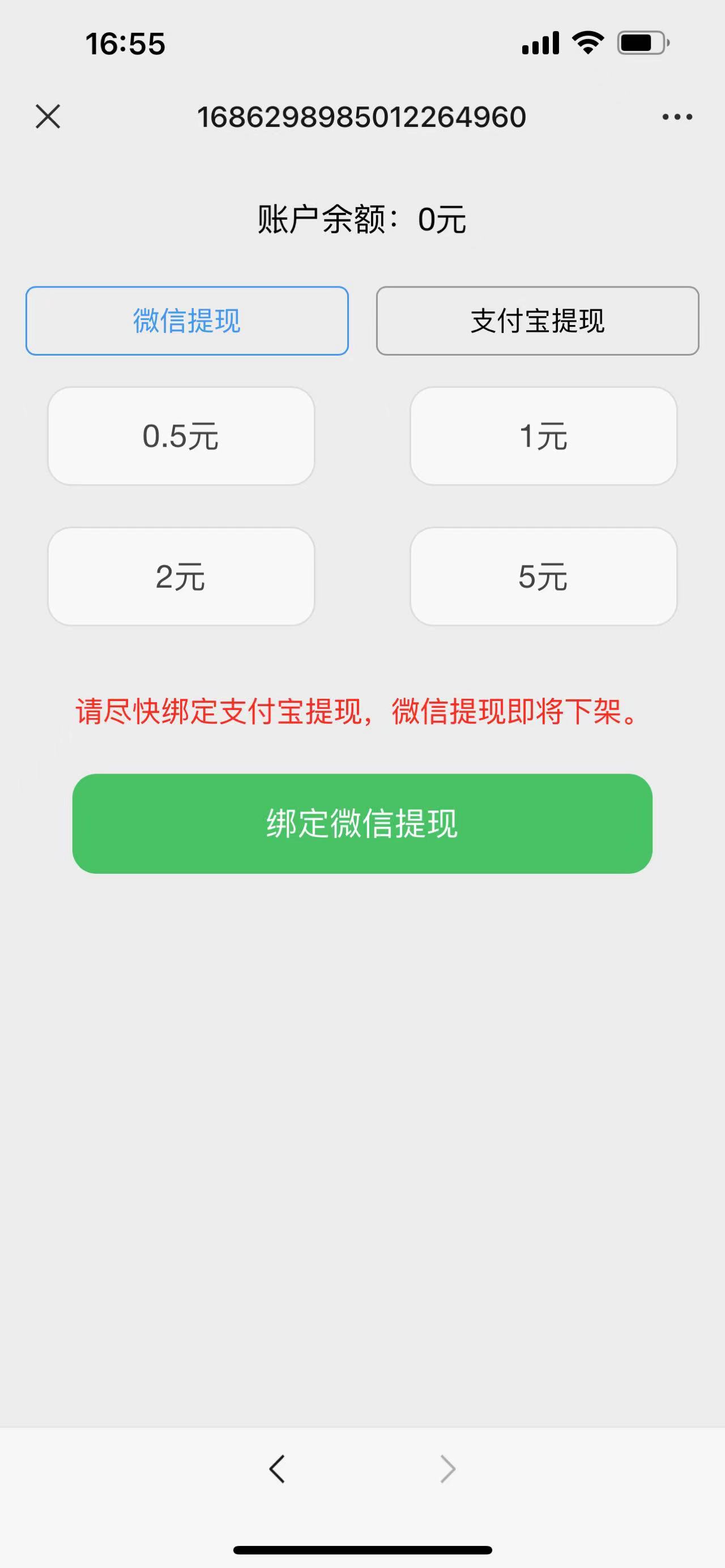Switch to the 微信提现 tab
Screen dimensions: 725x1568
click(186, 321)
